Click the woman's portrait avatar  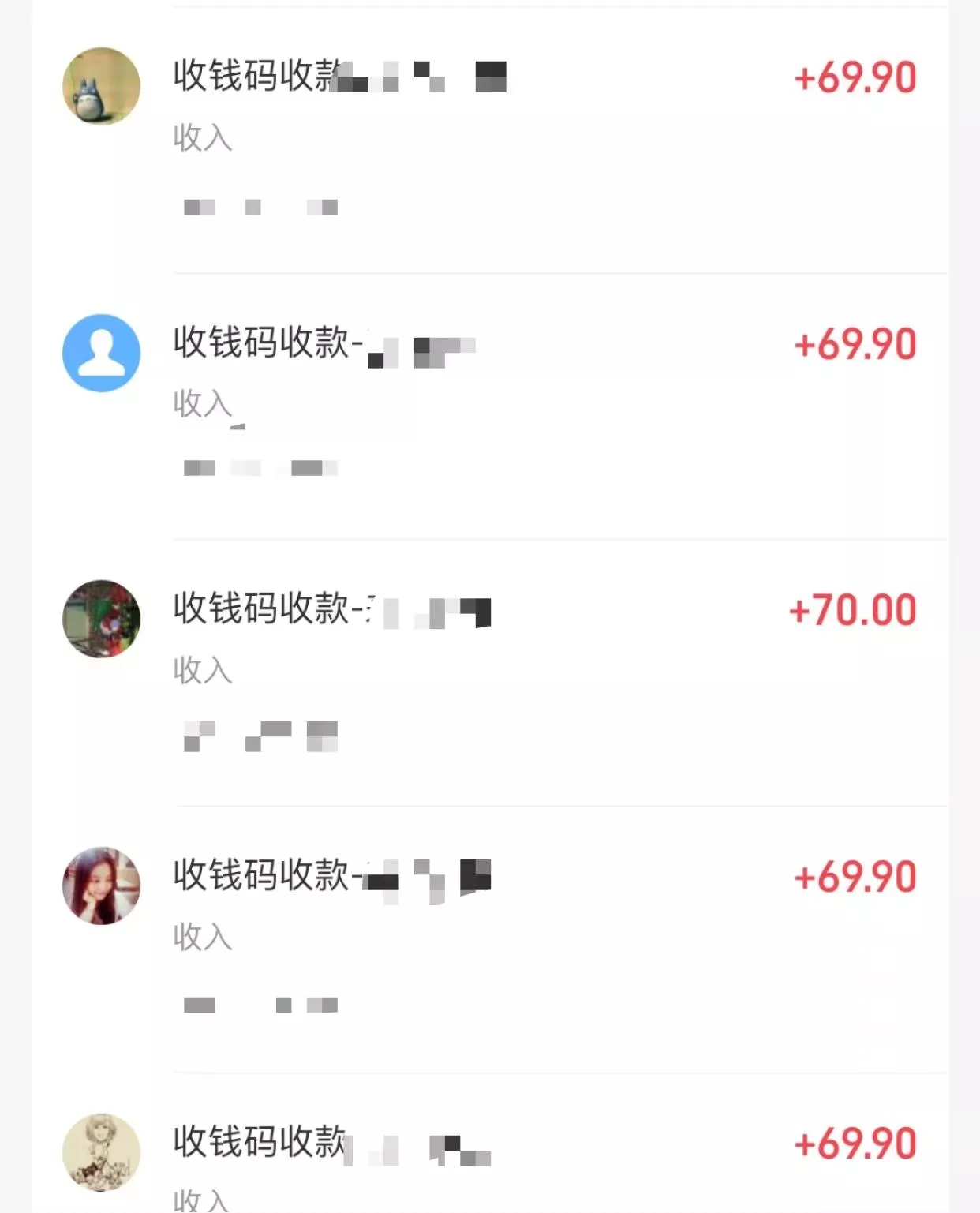pyautogui.click(x=101, y=885)
